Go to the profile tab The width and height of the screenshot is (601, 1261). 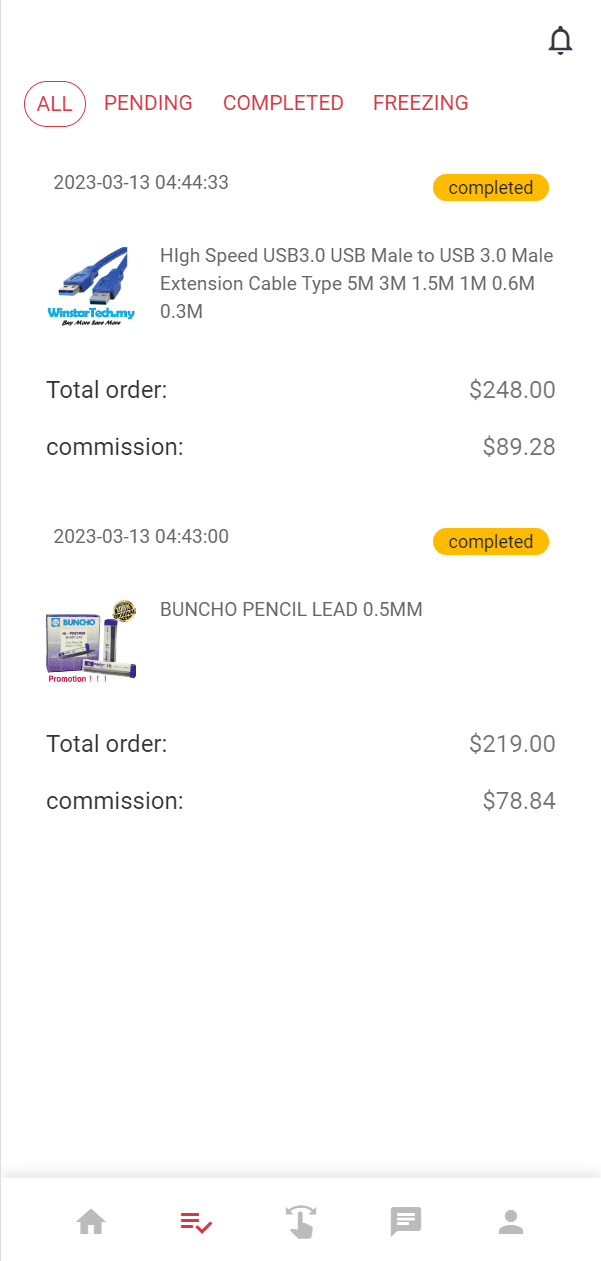(511, 1221)
